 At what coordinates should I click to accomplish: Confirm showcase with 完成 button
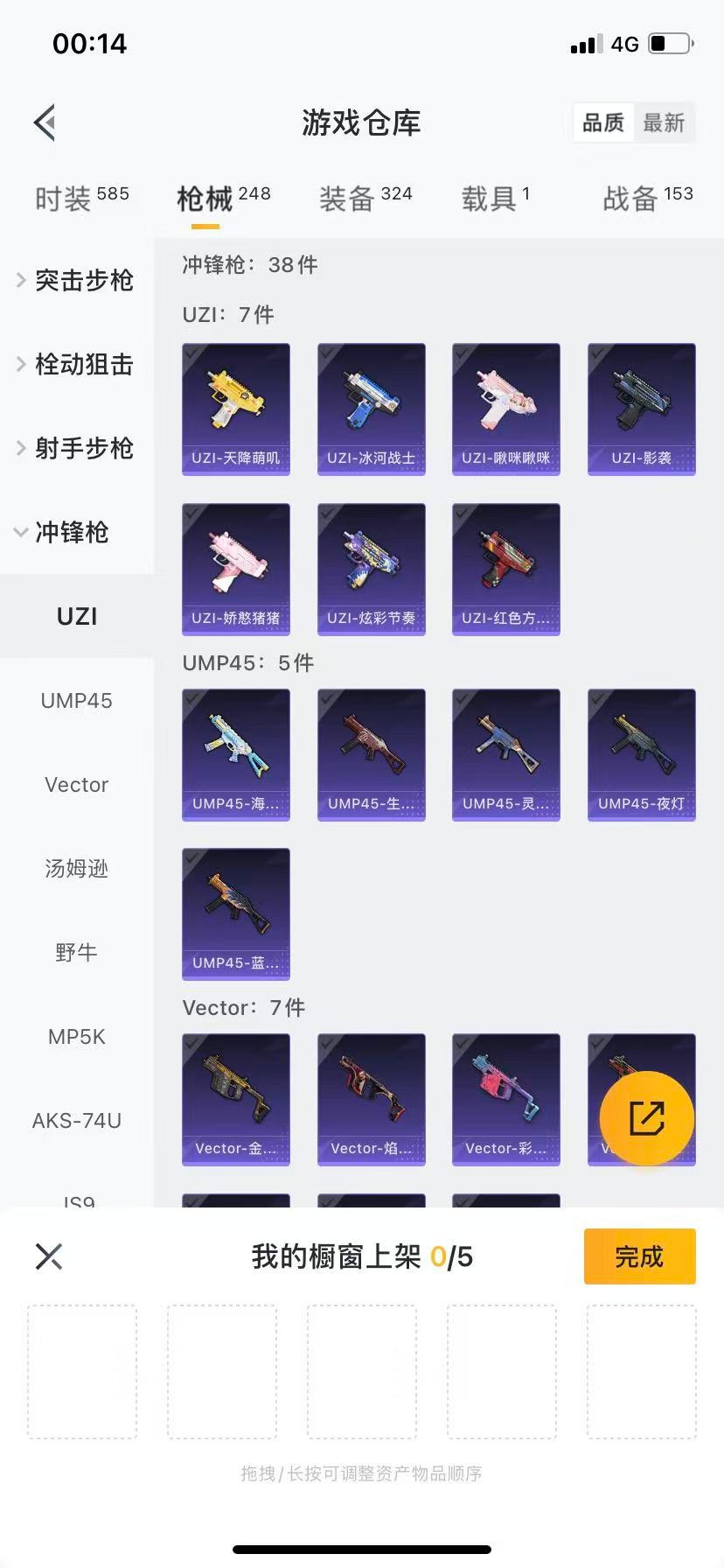[x=639, y=1256]
